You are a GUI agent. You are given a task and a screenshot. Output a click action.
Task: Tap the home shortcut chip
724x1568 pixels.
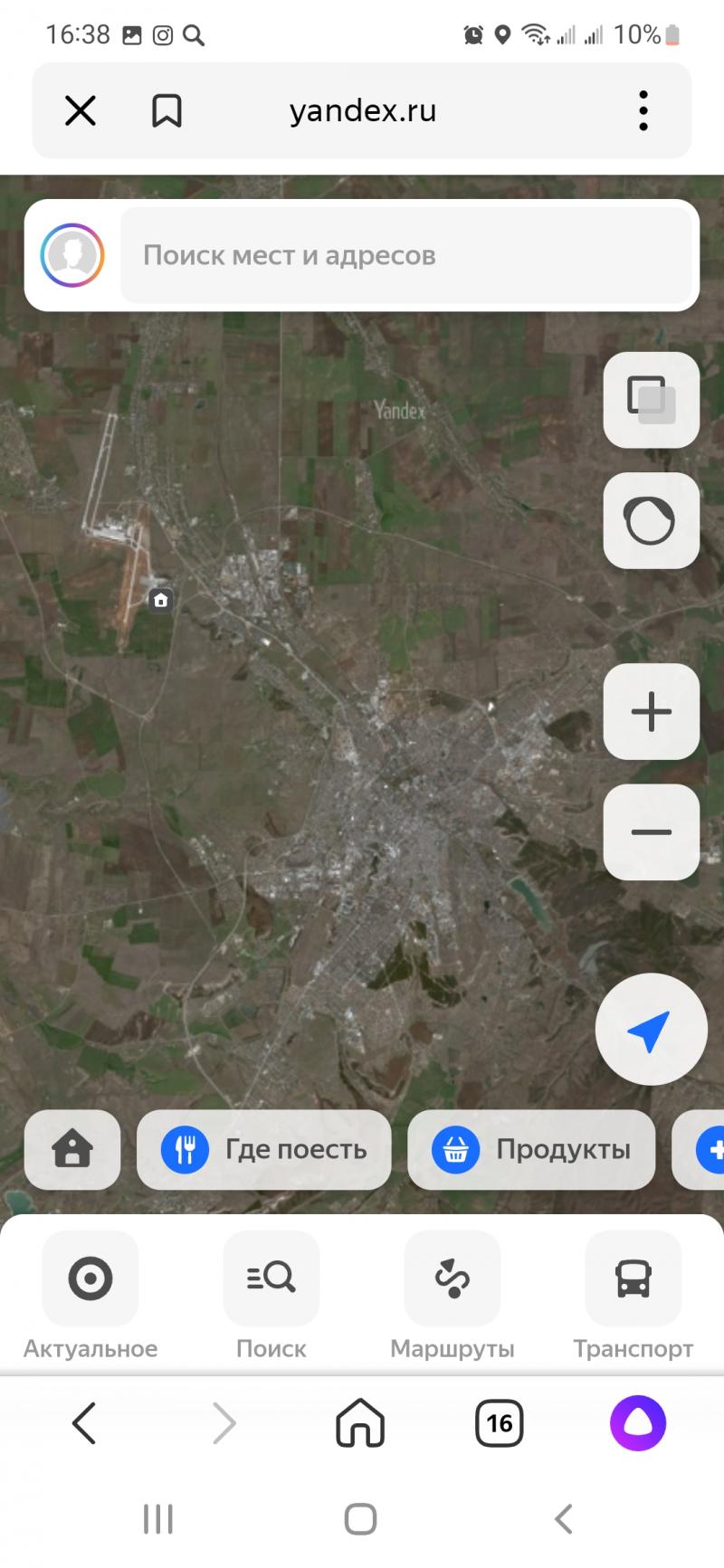[x=72, y=1149]
